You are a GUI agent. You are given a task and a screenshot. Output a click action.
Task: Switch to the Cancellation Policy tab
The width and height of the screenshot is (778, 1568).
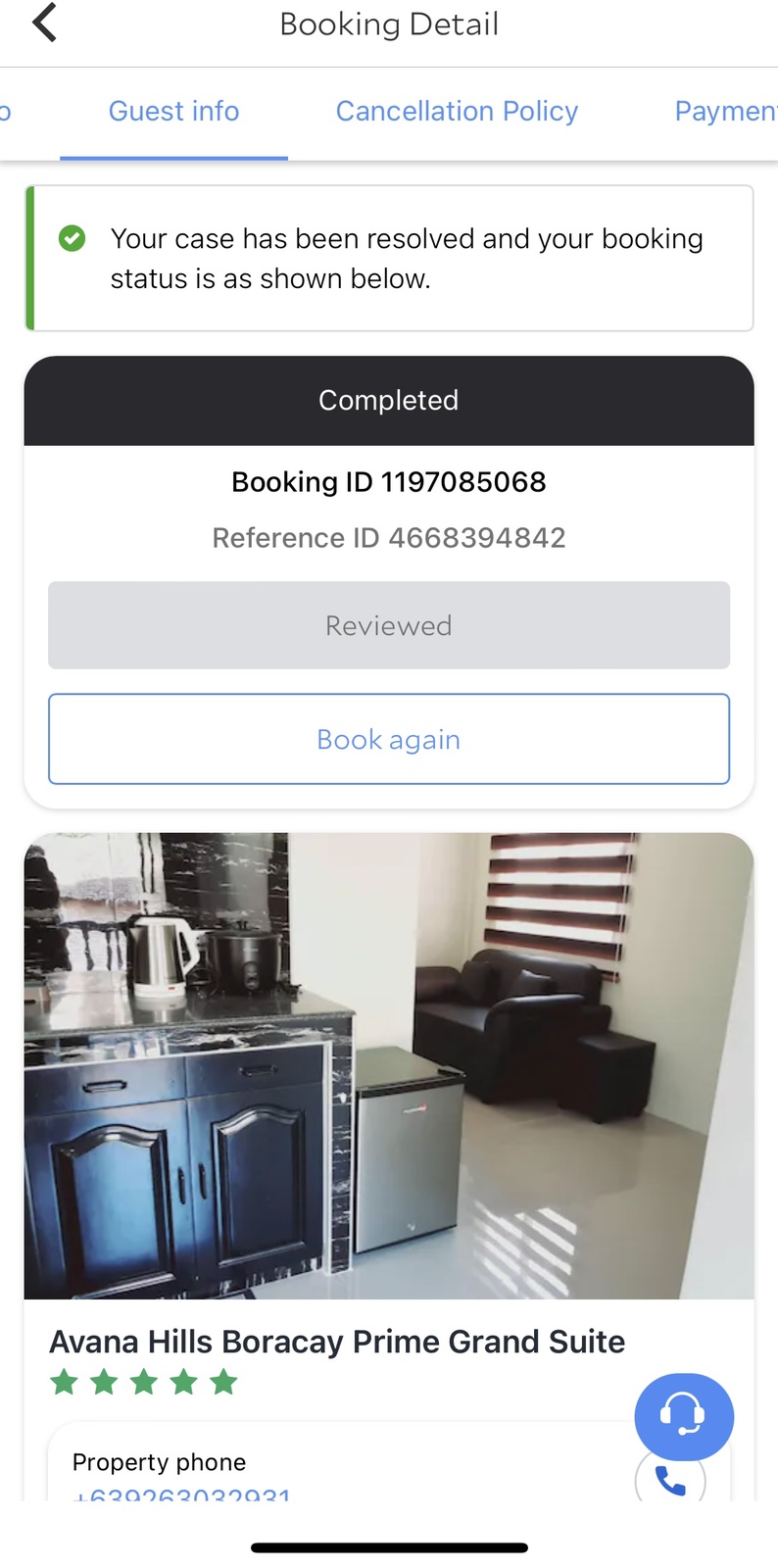[457, 112]
